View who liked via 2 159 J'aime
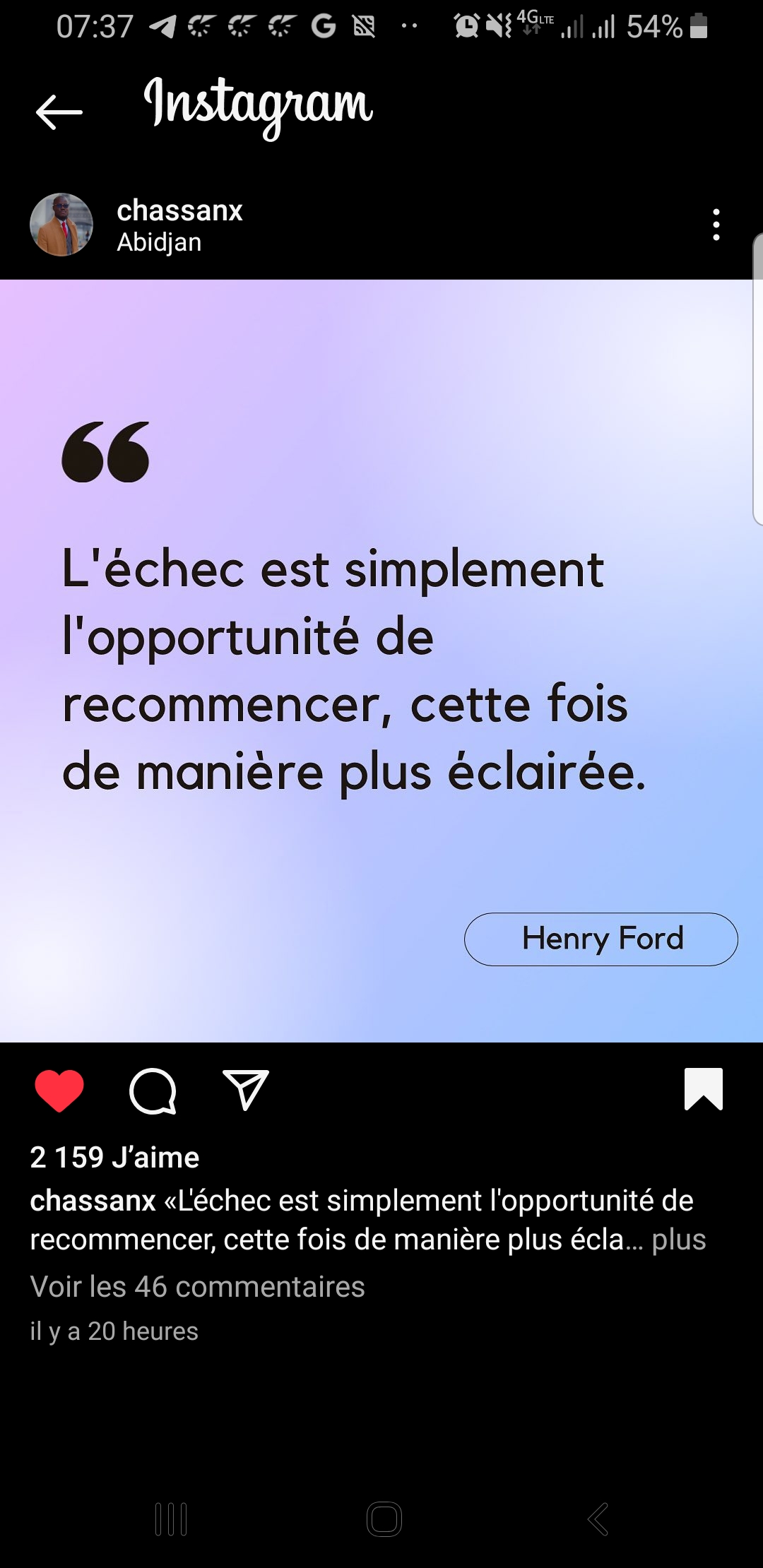Screen dimensions: 763x1568 tap(114, 1158)
